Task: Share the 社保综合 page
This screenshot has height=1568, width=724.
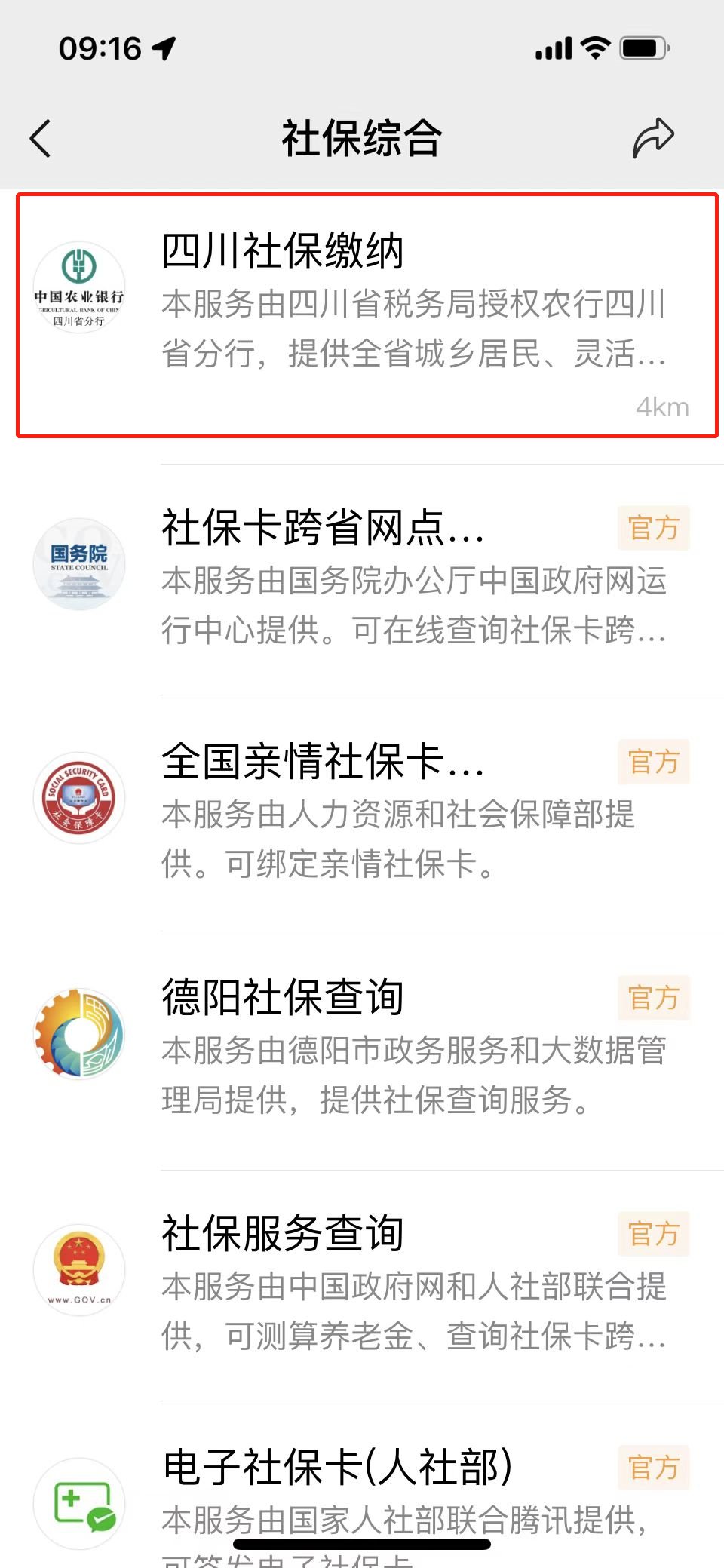Action: tap(653, 139)
